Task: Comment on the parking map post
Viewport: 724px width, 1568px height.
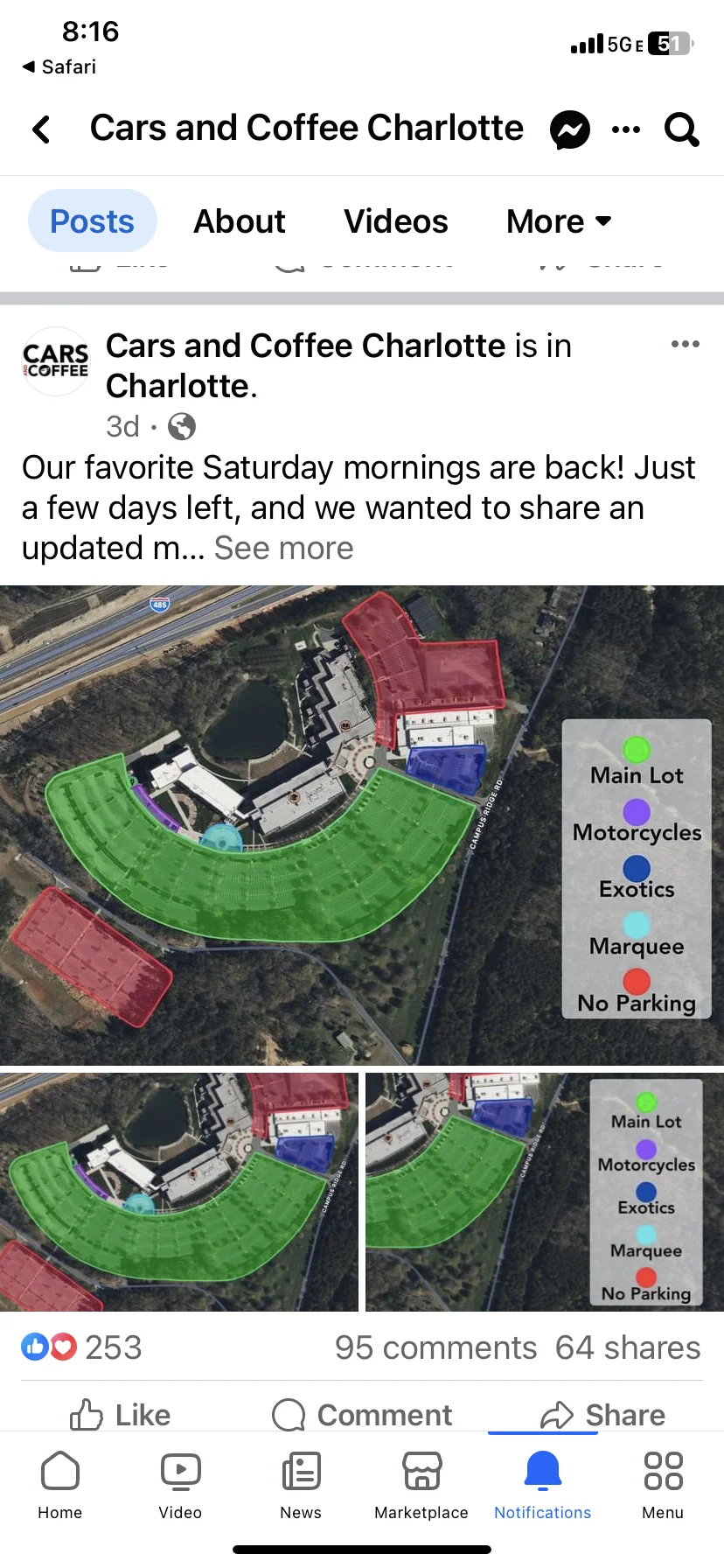Action: click(x=362, y=1415)
